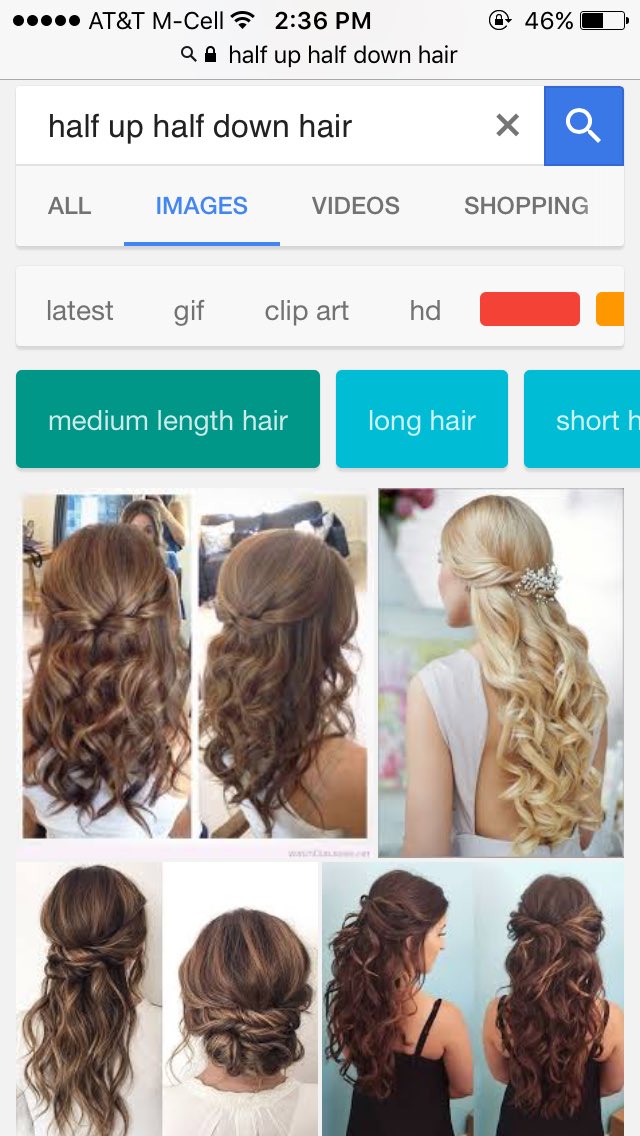
Task: Switch to the SHOPPING tab
Action: 526,206
